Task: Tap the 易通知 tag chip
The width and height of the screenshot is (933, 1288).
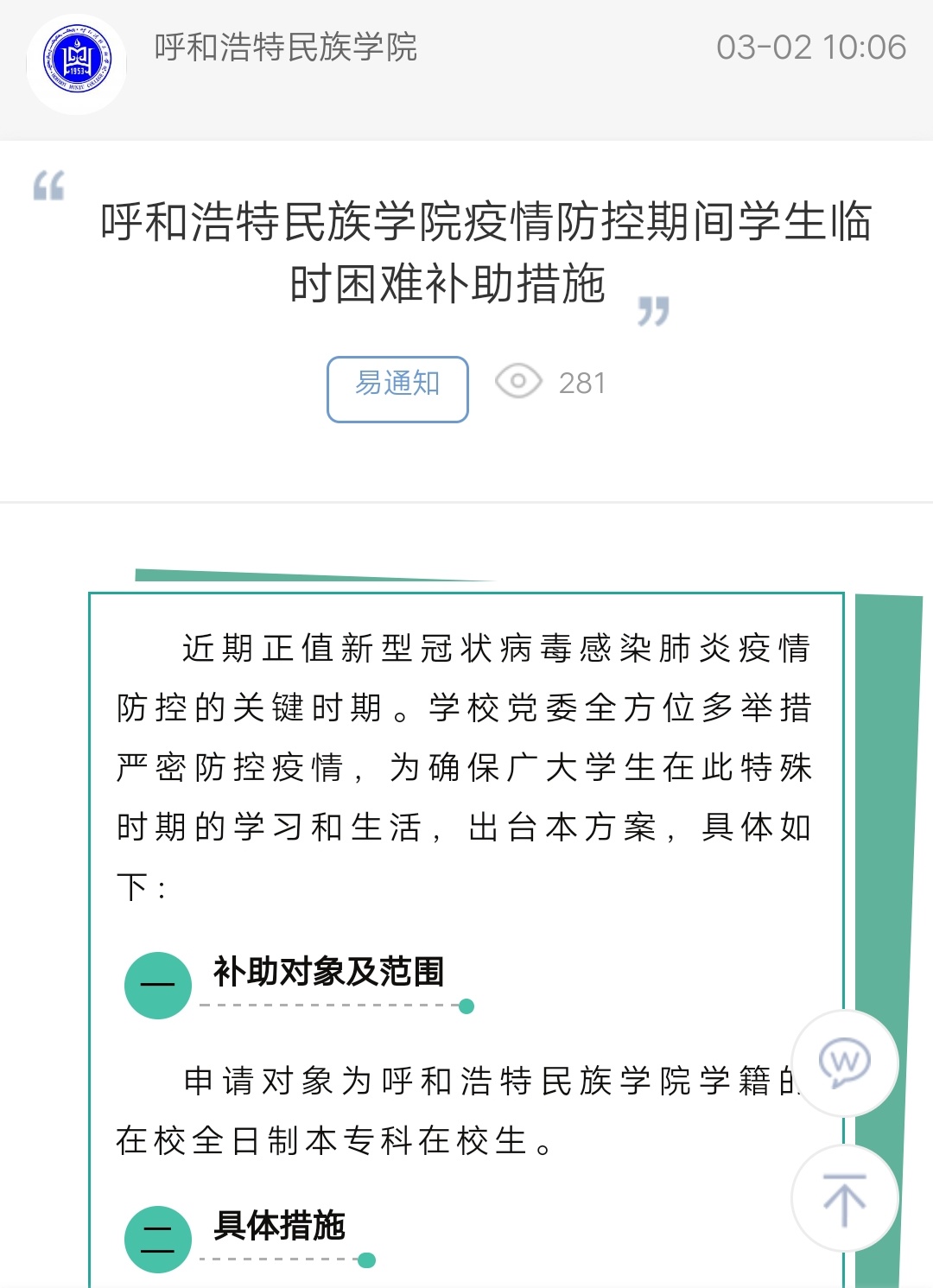Action: click(x=397, y=389)
